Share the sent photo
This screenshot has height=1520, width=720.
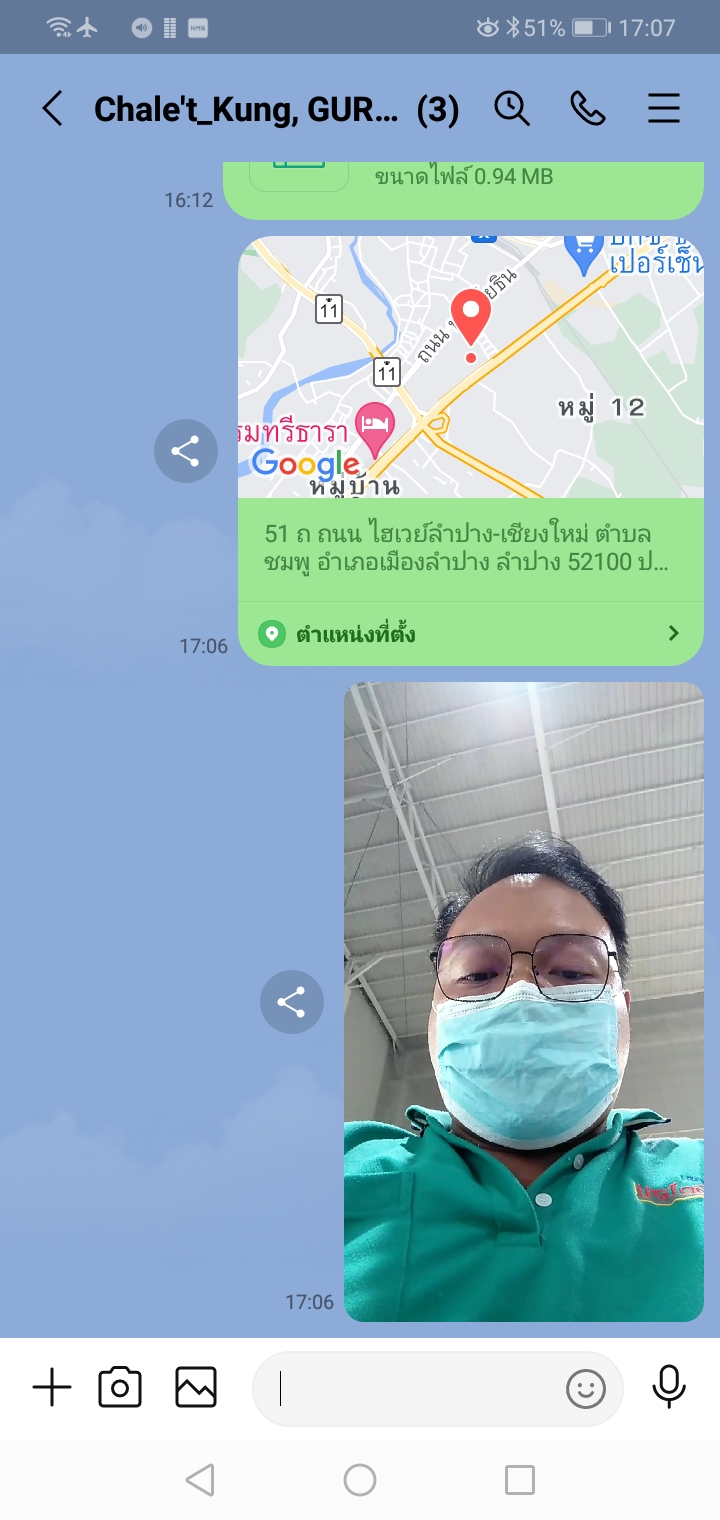(291, 1002)
